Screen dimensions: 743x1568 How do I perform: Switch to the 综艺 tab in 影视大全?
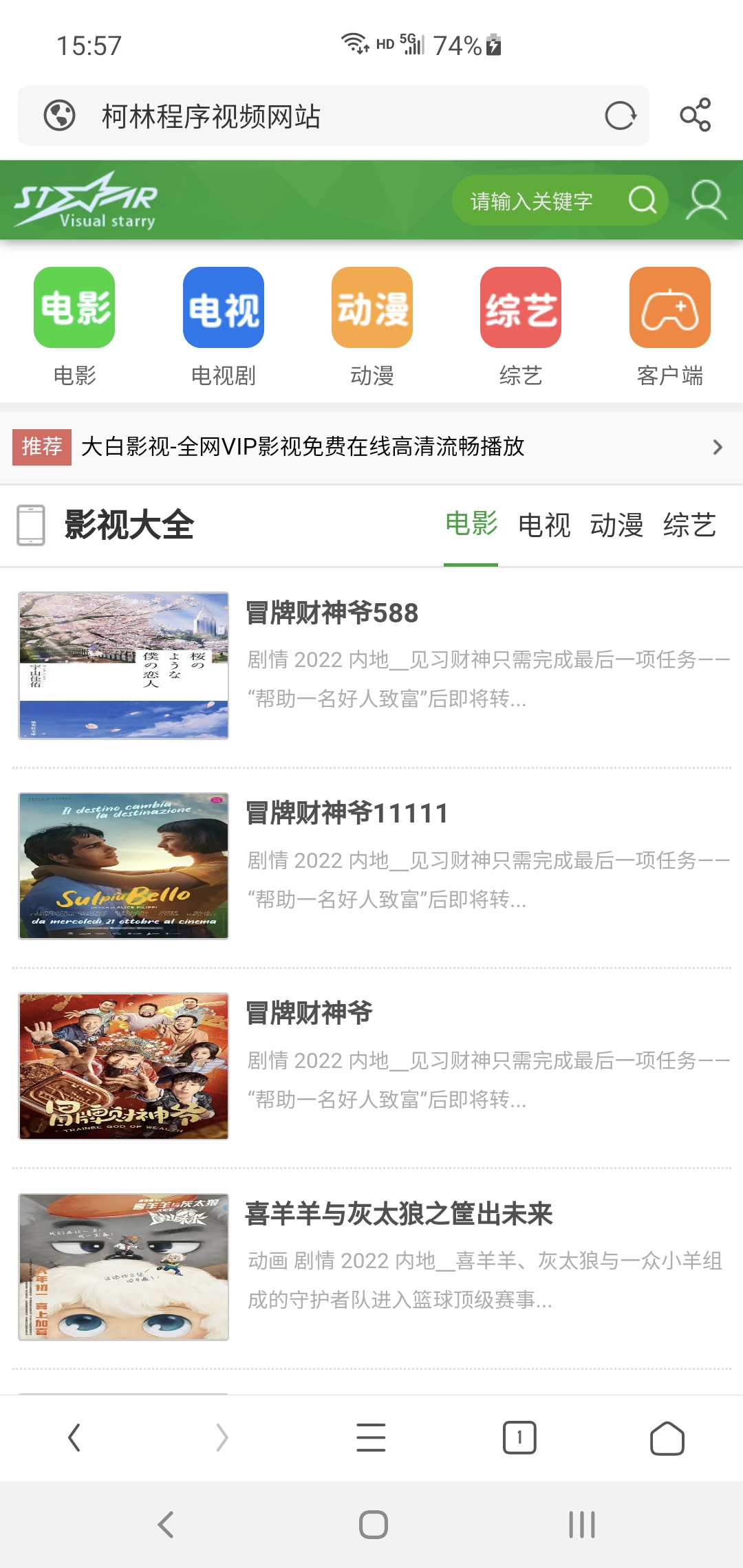coord(689,525)
